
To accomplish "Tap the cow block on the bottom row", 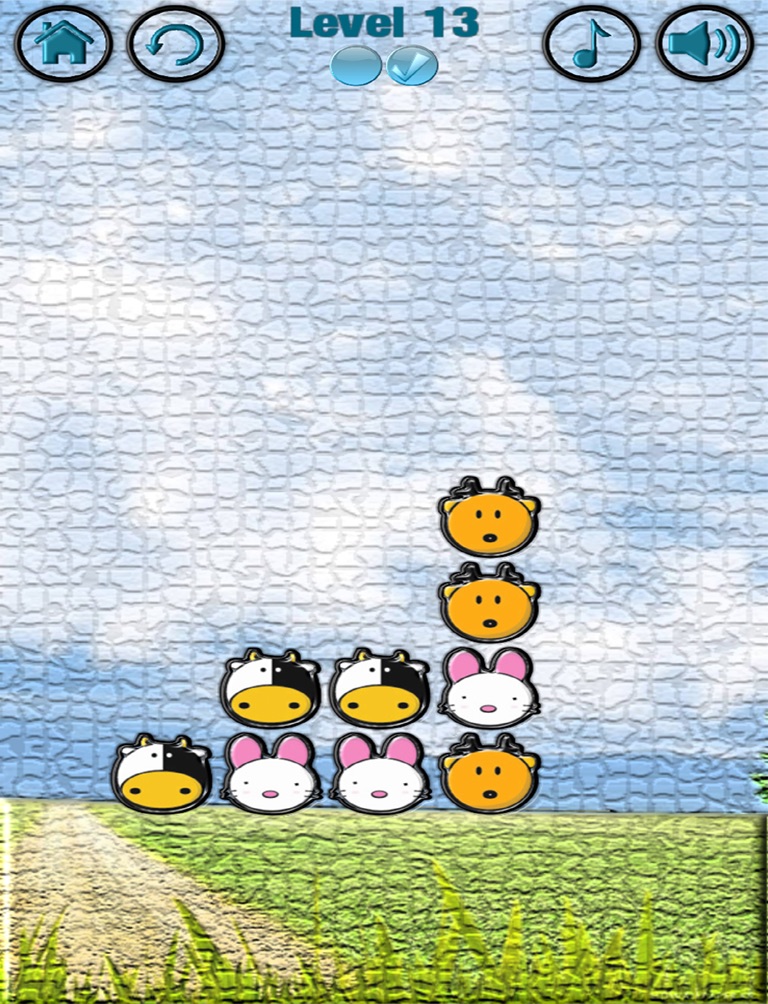I will [162, 774].
